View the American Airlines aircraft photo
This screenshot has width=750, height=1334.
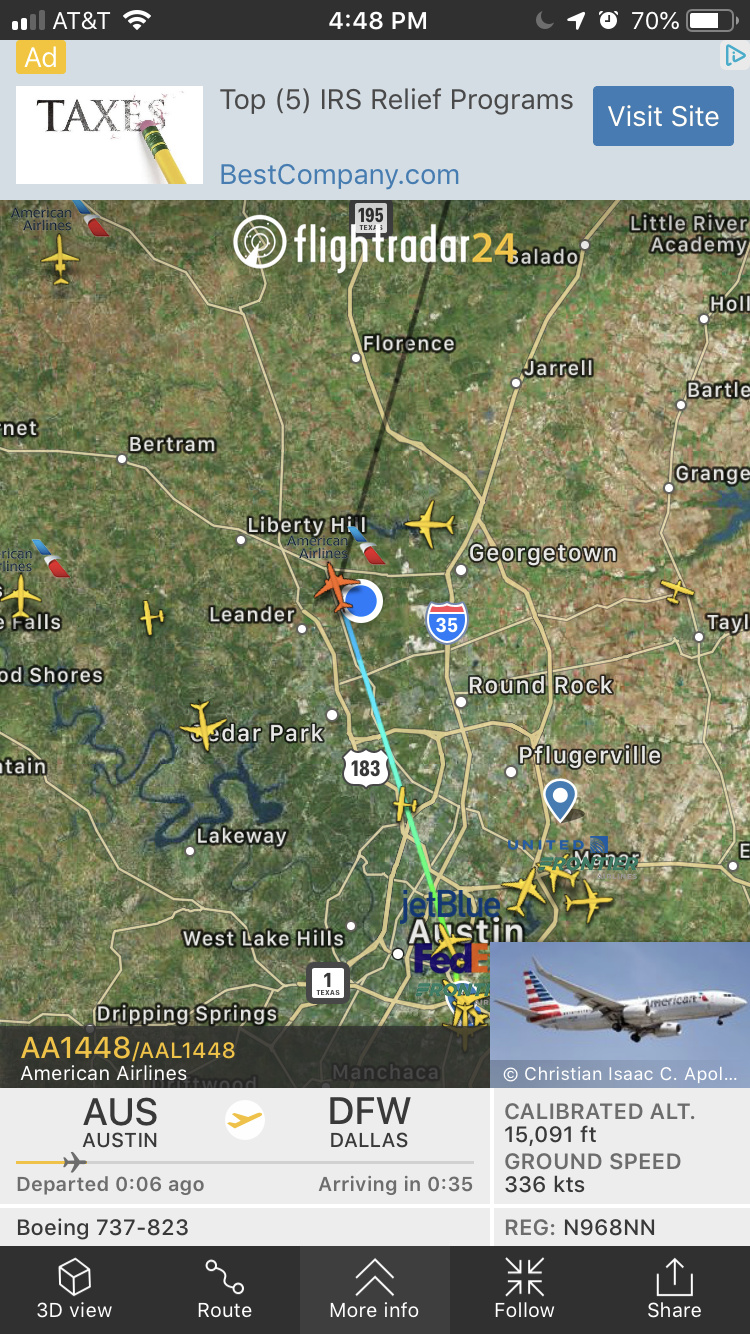(620, 1002)
